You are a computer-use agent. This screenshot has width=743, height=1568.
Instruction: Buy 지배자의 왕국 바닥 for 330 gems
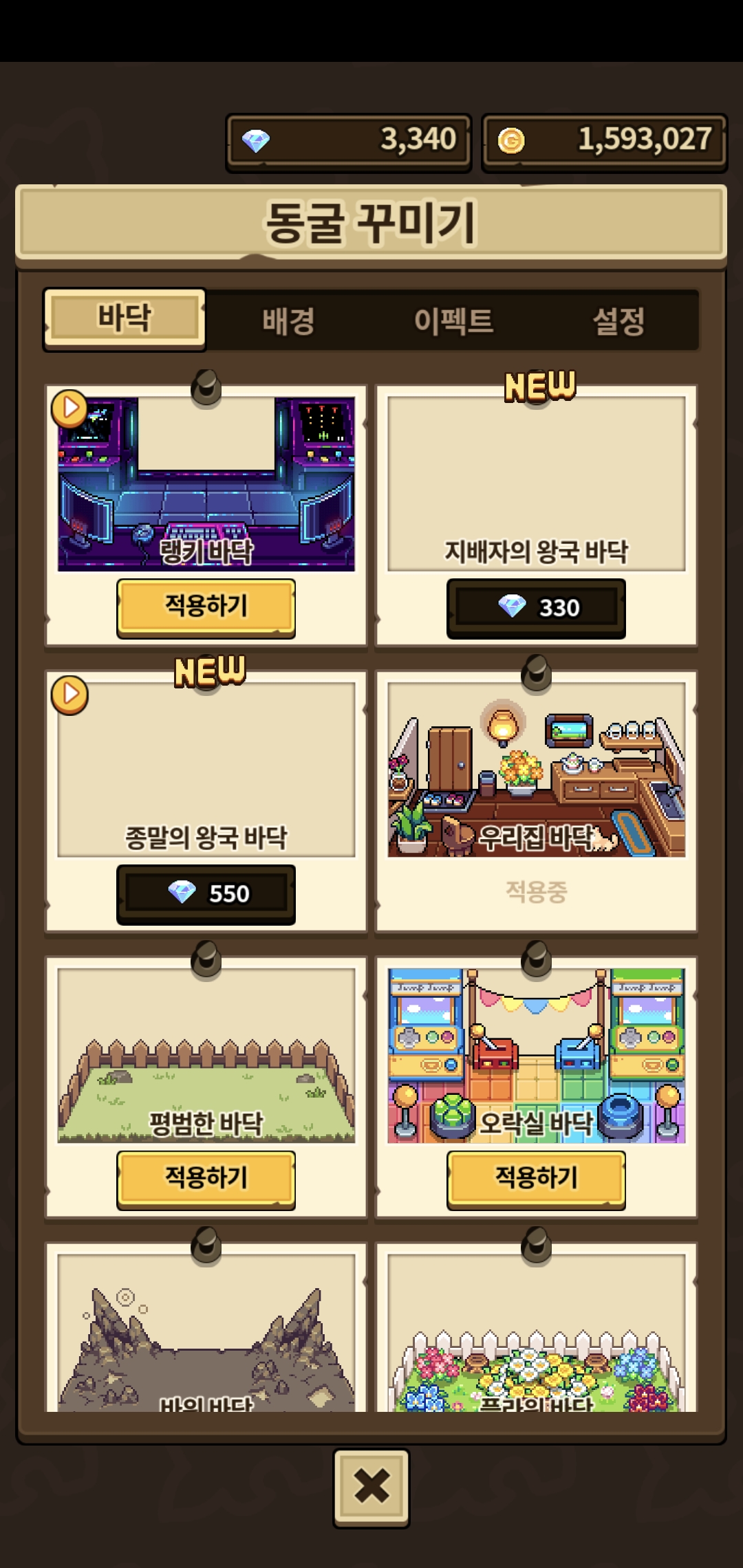coord(536,608)
